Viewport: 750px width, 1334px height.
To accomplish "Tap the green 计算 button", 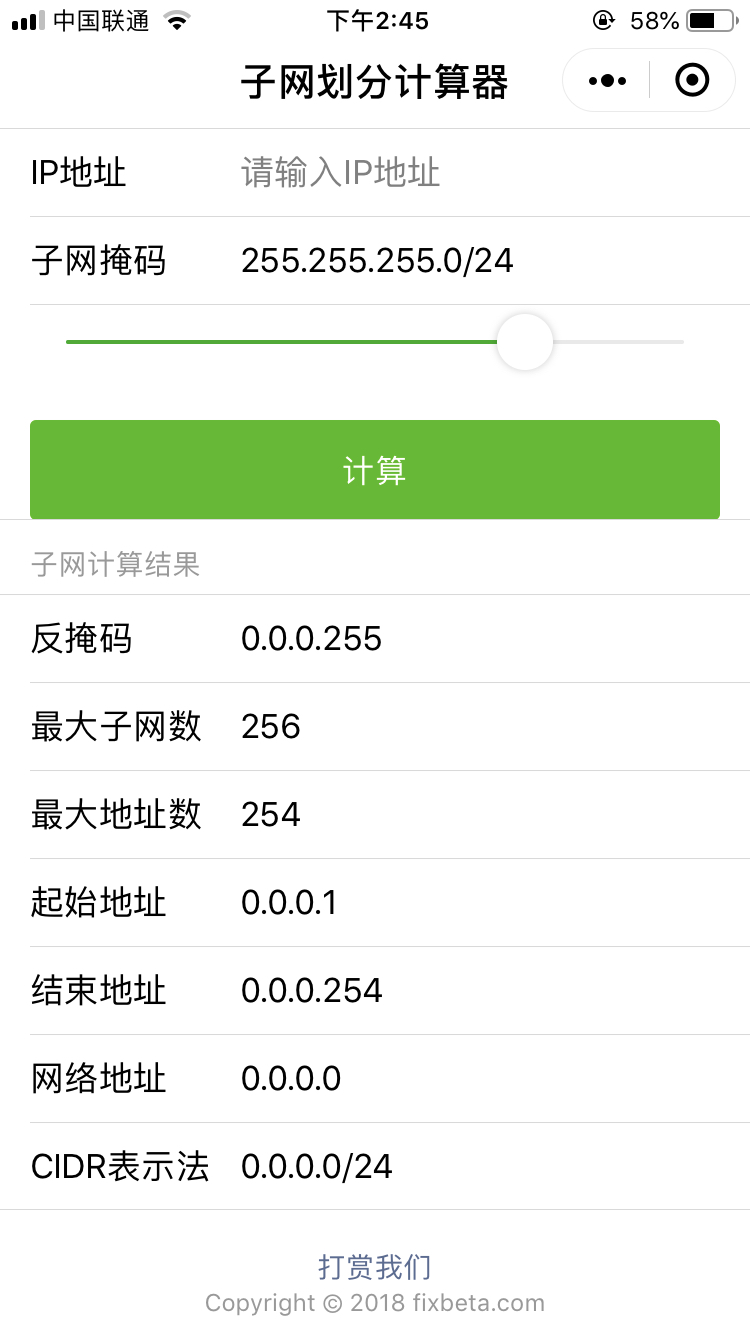I will pyautogui.click(x=375, y=470).
